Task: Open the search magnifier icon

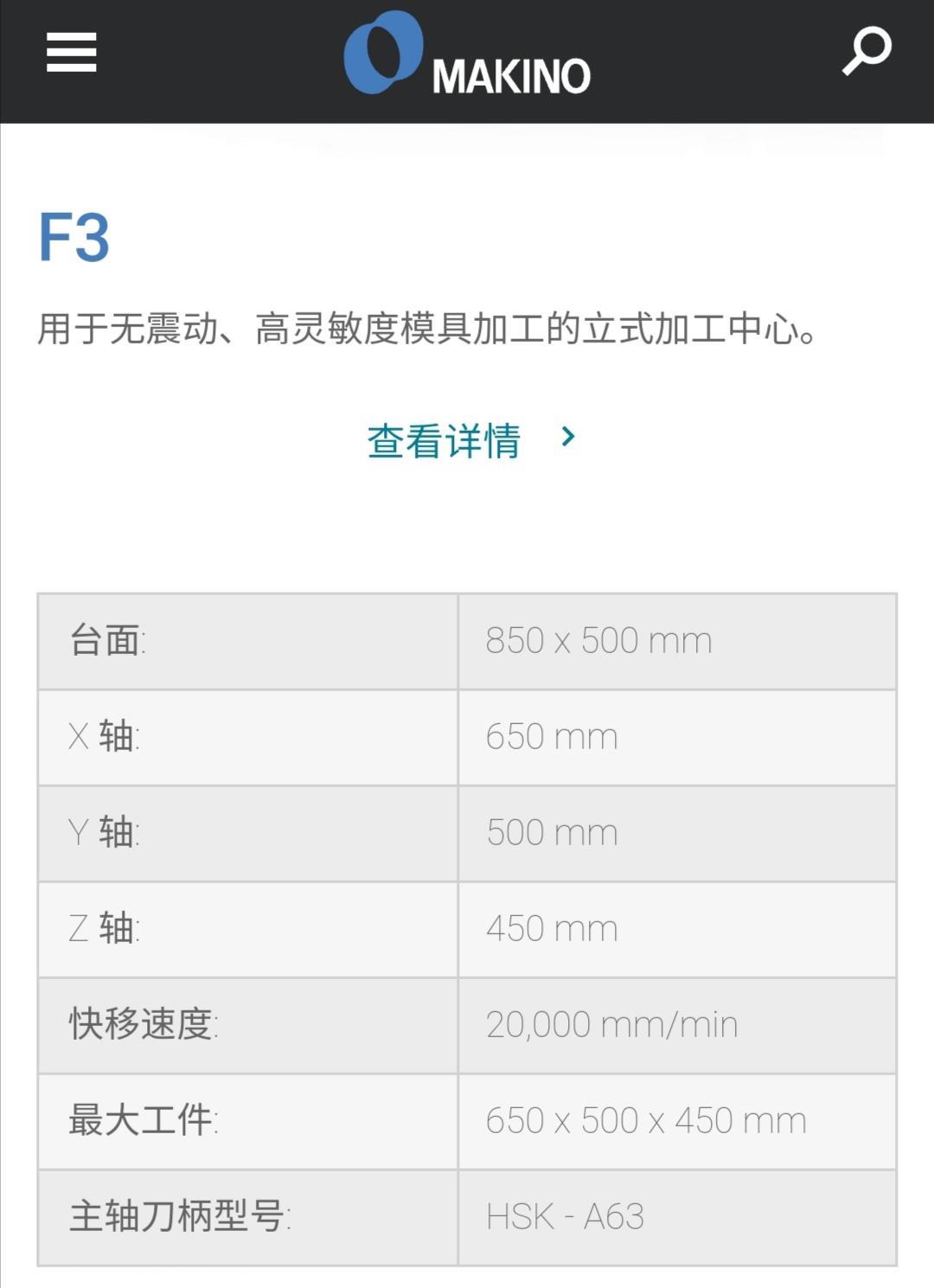Action: coord(867,51)
